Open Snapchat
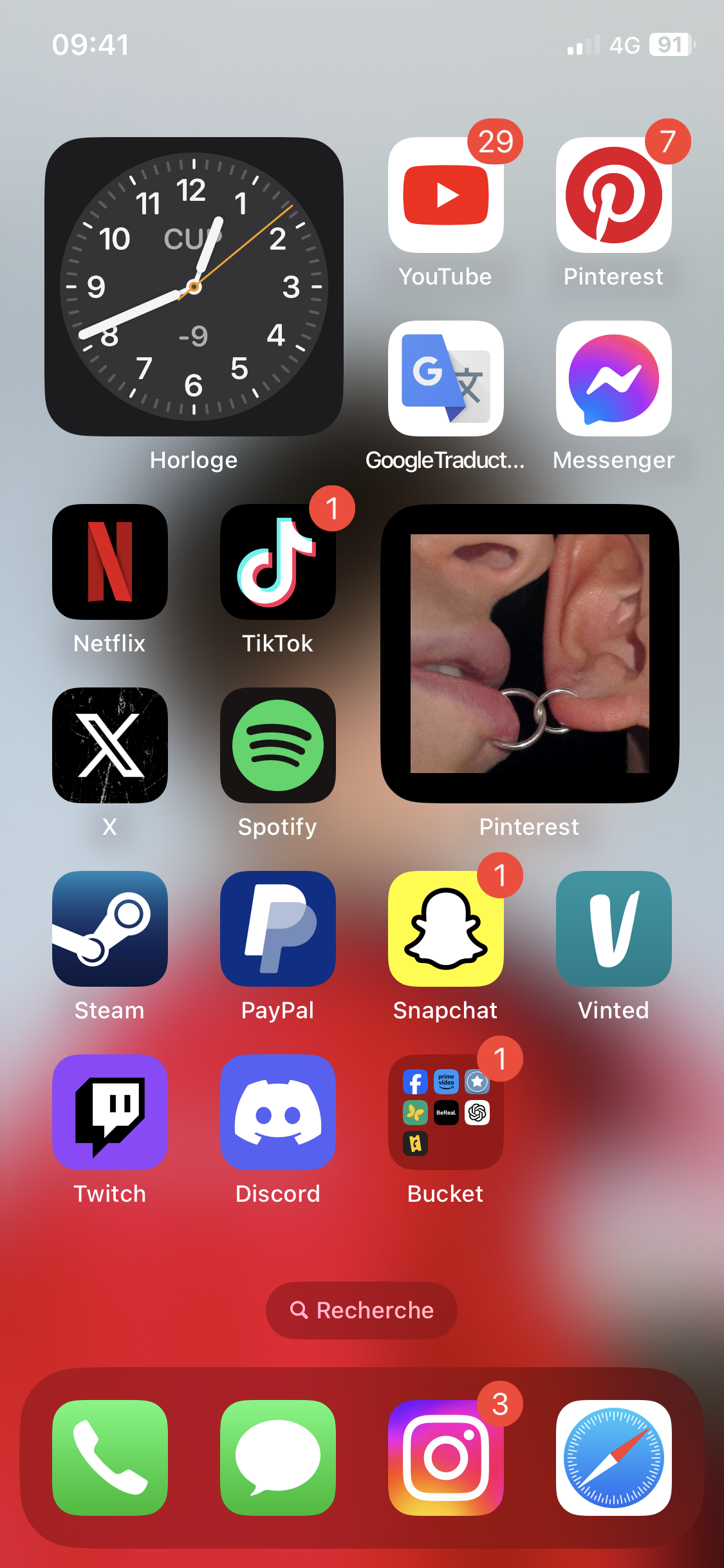The width and height of the screenshot is (724, 1568). [x=445, y=929]
